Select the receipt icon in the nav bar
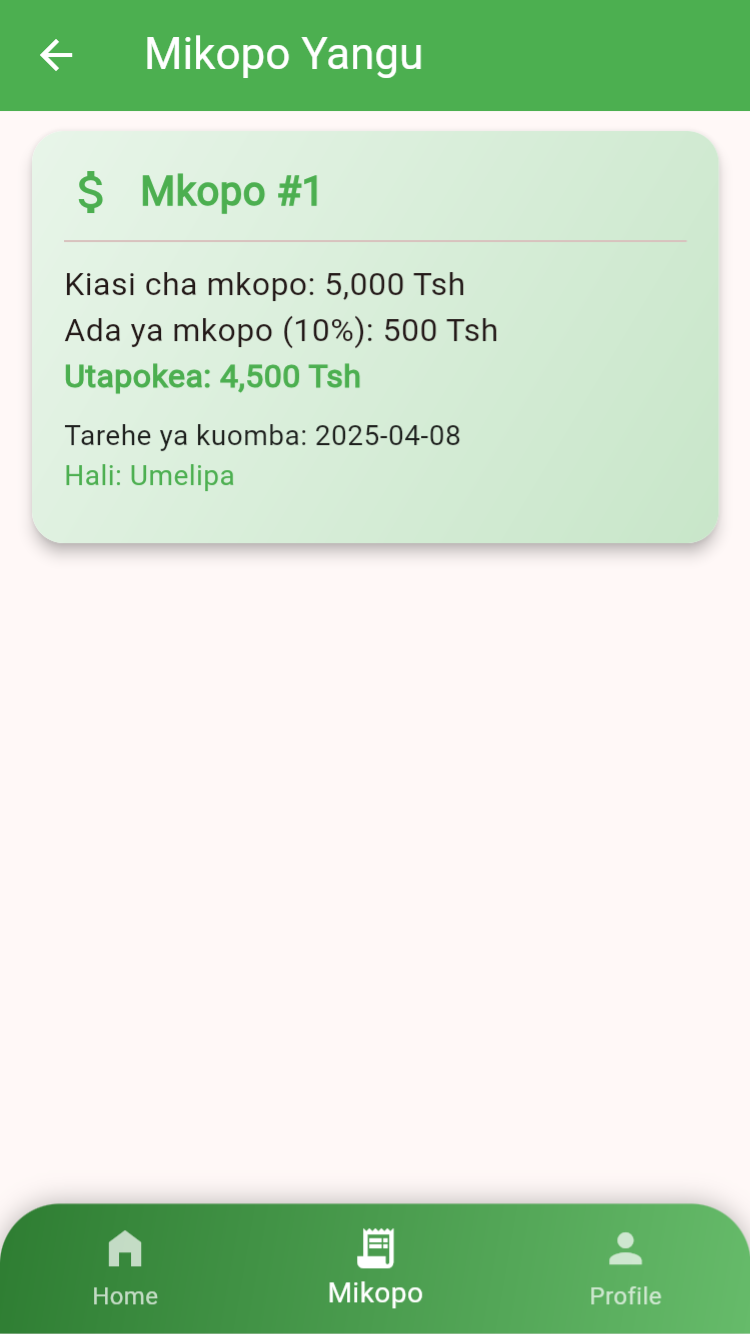Viewport: 750px width, 1334px height. 375,1245
